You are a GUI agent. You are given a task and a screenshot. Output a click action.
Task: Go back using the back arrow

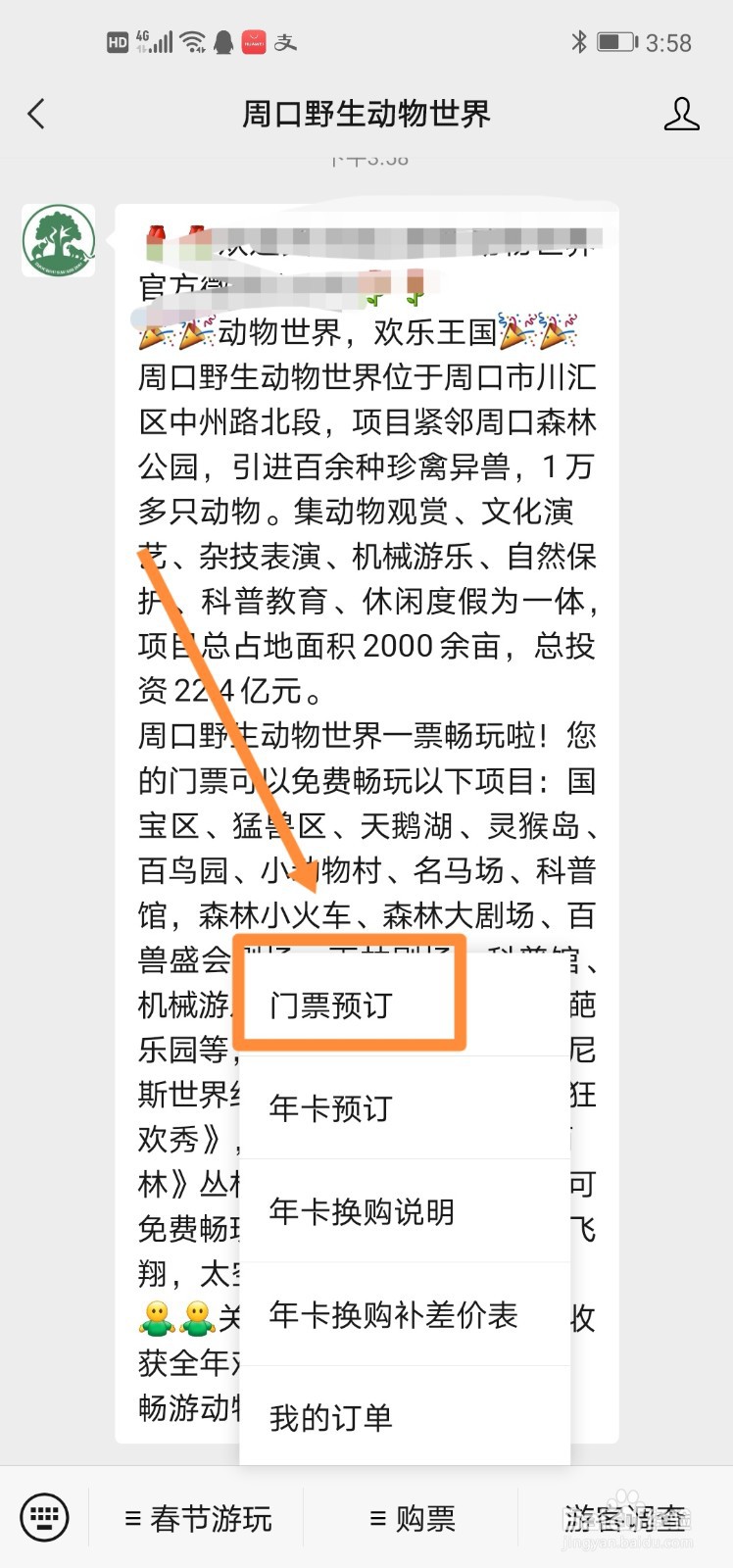pyautogui.click(x=36, y=114)
